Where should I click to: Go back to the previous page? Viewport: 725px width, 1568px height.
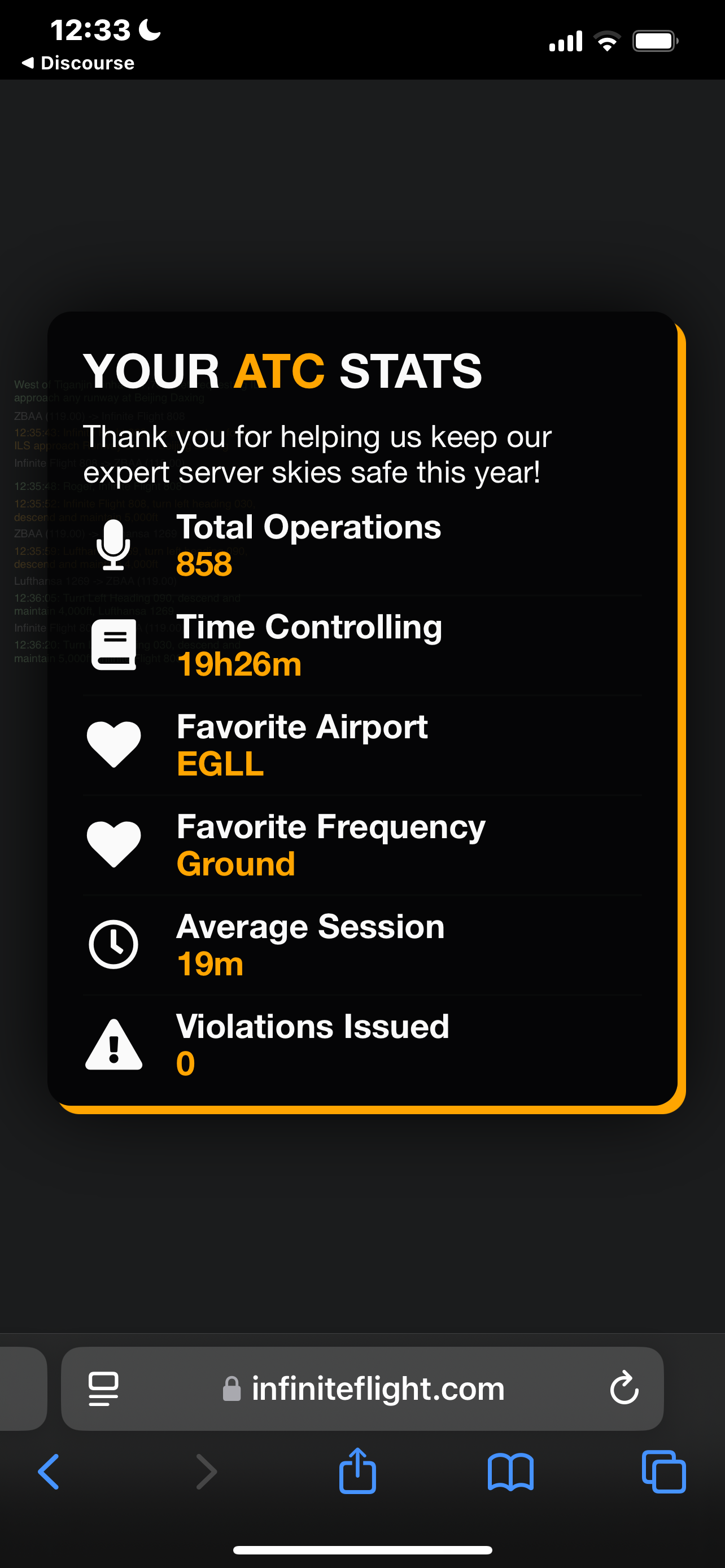pos(49,1472)
